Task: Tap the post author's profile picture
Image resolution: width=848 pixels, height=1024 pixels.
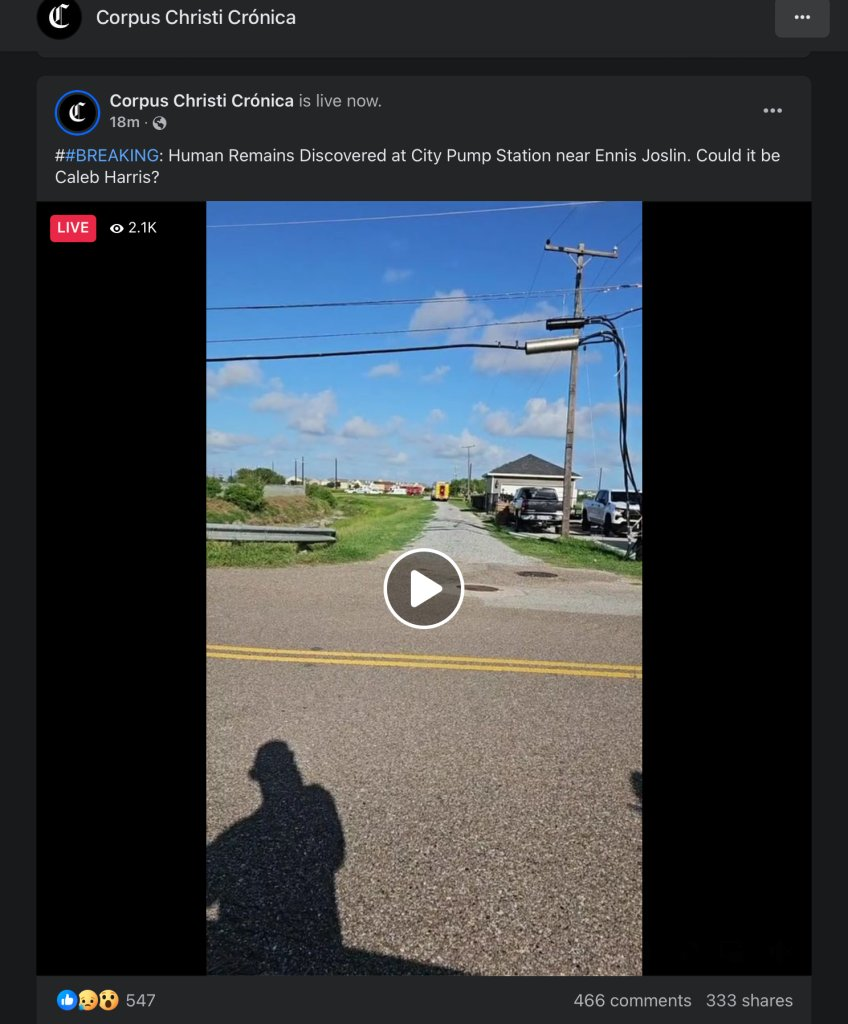Action: tap(77, 112)
